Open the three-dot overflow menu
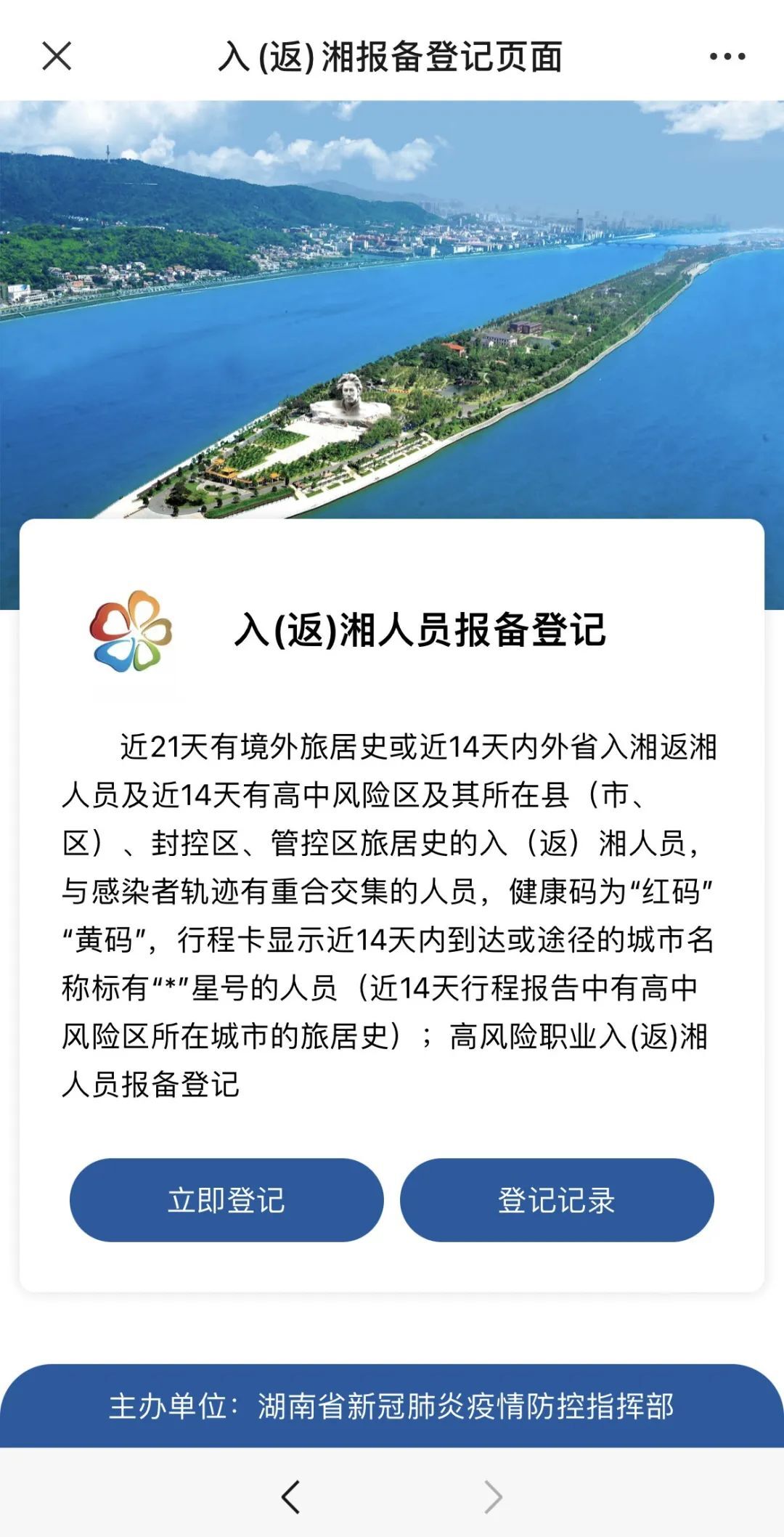 click(727, 56)
